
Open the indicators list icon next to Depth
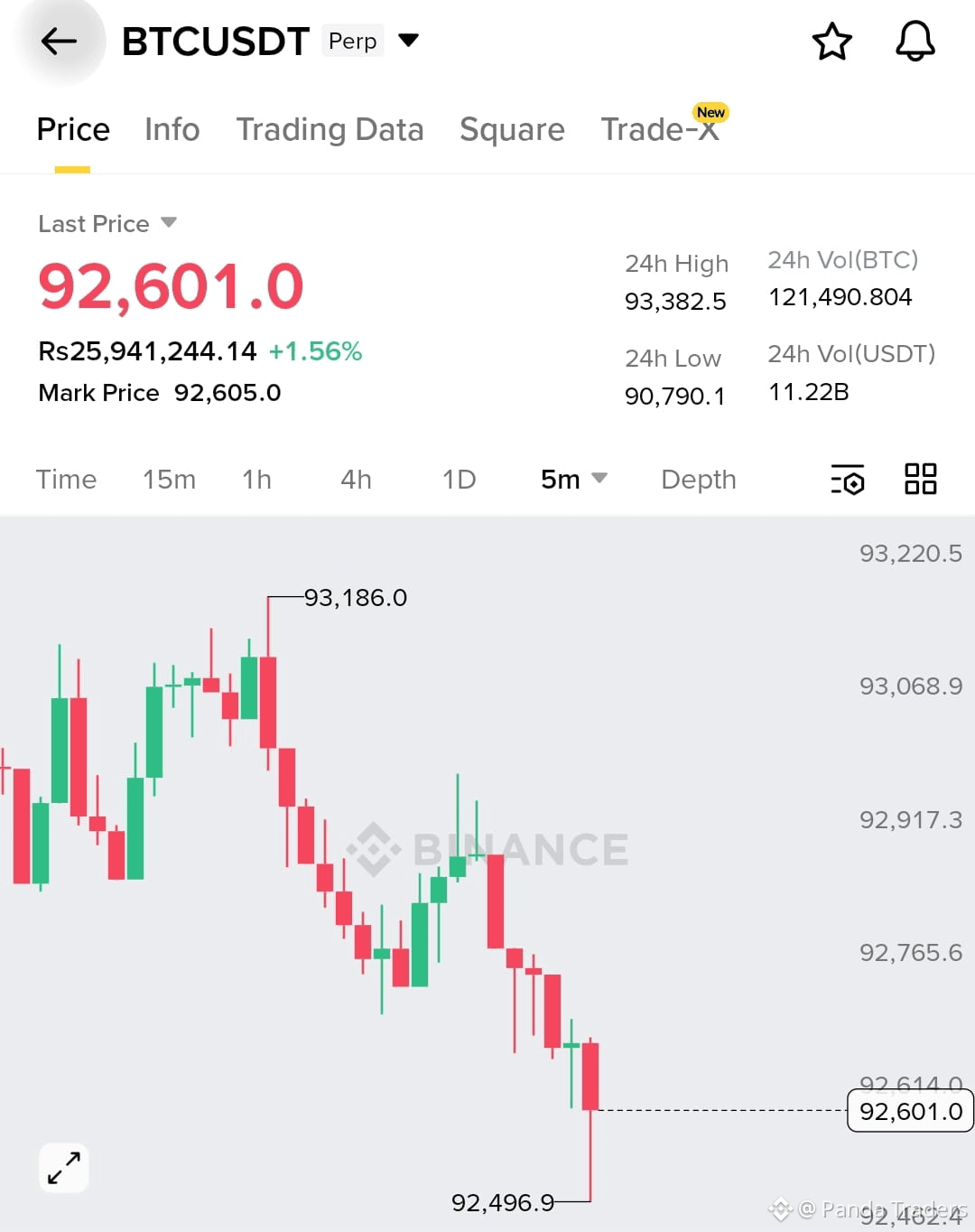point(847,480)
